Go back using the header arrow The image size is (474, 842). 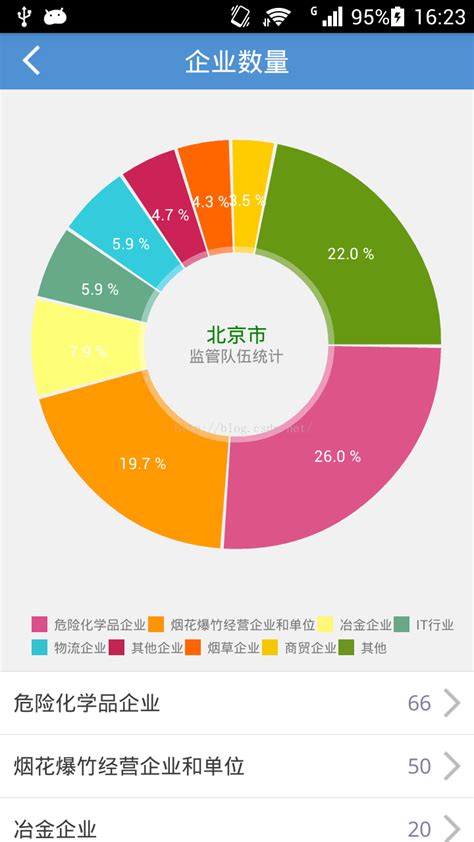tap(31, 61)
